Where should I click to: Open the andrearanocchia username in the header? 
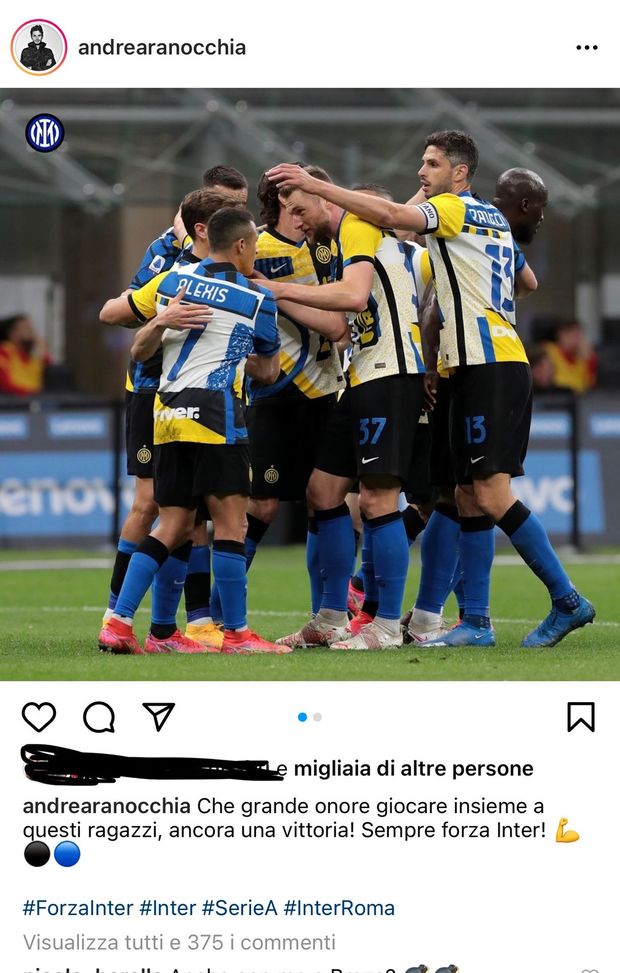click(161, 47)
